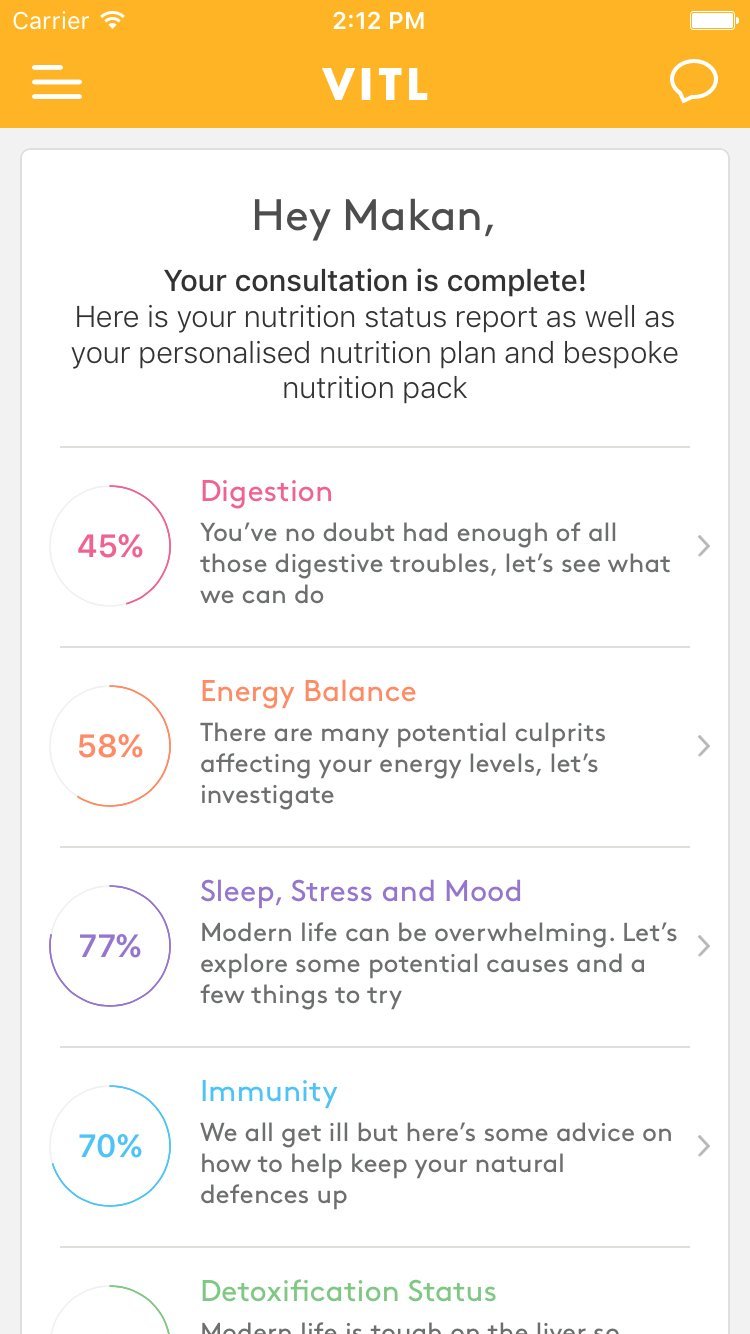
Task: Open the chat bubble icon
Action: click(x=694, y=82)
